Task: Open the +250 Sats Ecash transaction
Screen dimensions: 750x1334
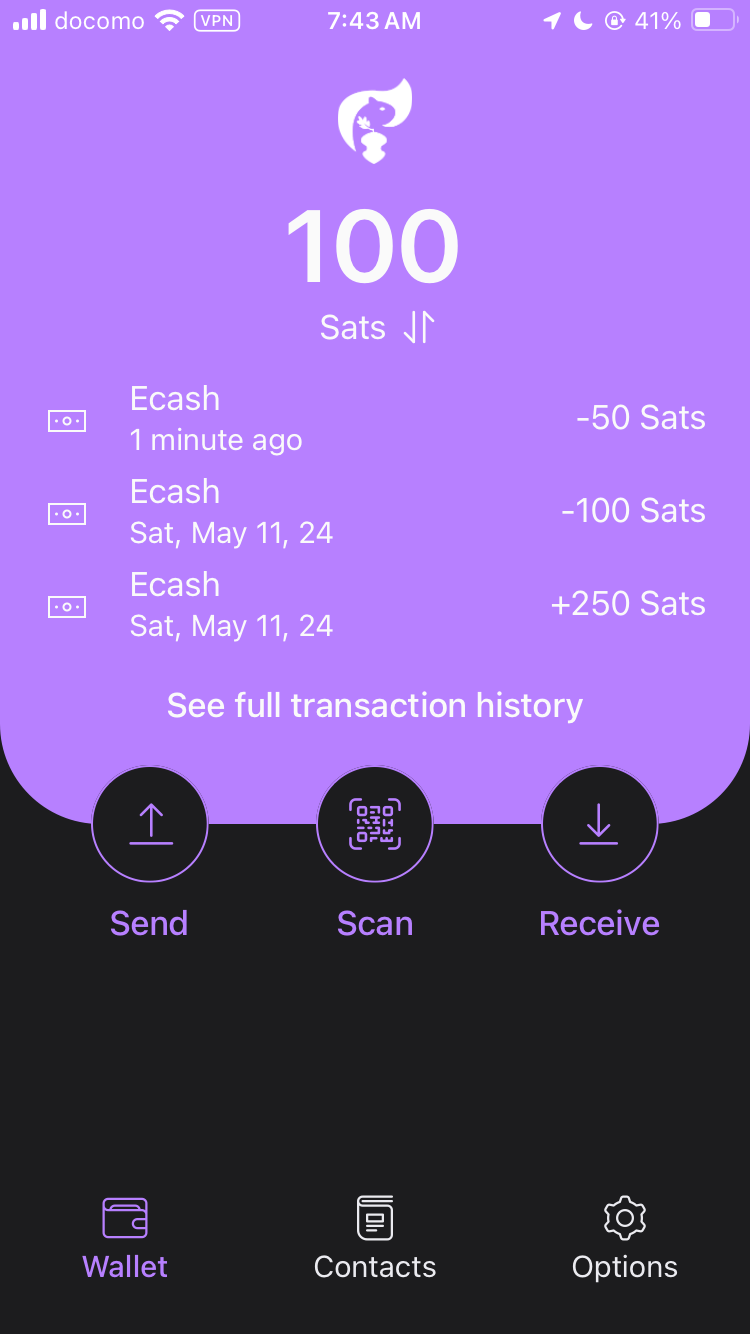Action: tap(377, 605)
